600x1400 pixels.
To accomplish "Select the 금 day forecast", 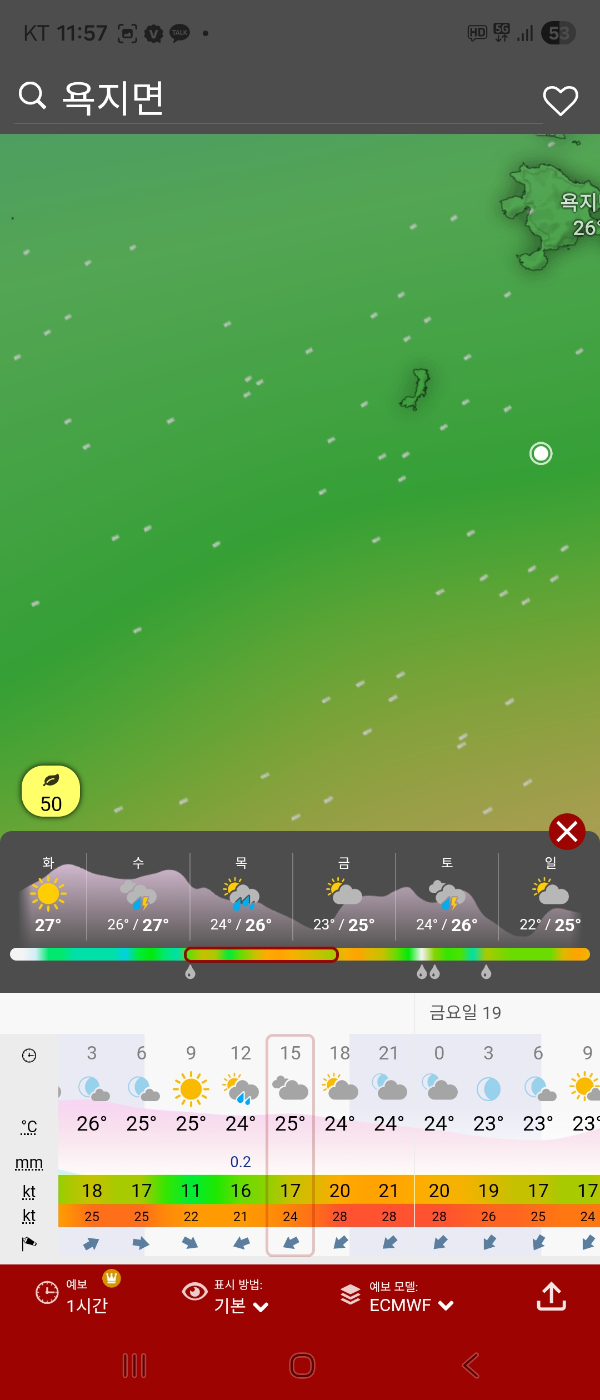I will (344, 895).
